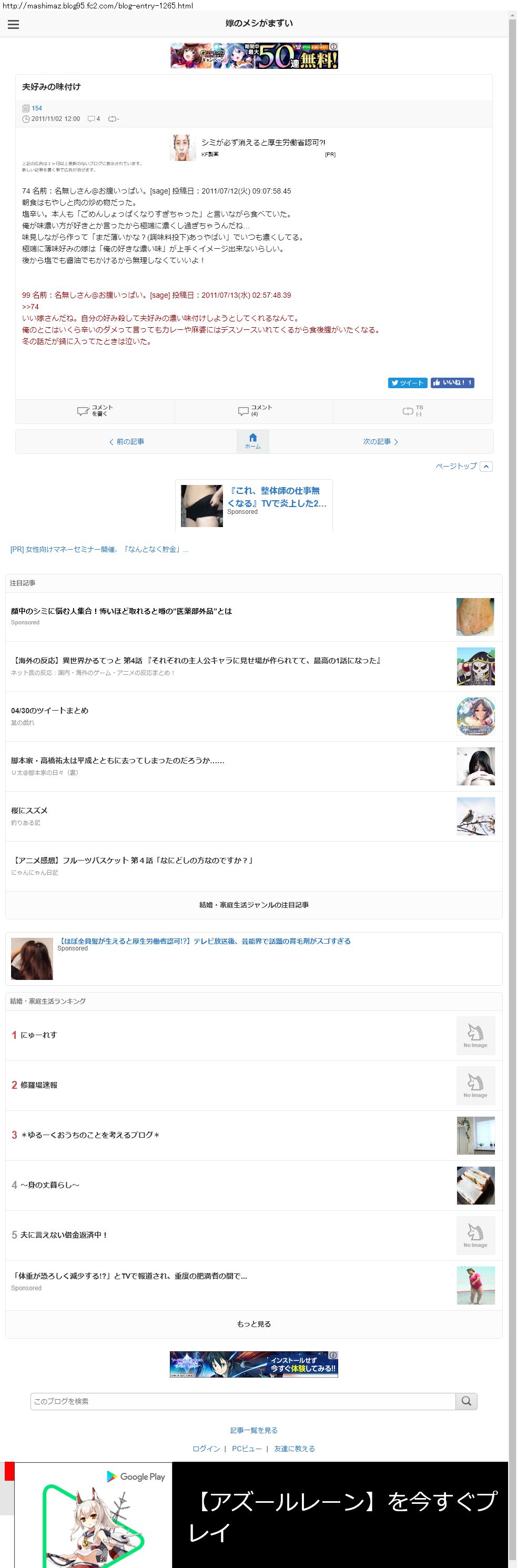The width and height of the screenshot is (517, 1568).
Task: Open the 桜にスズメ article
Action: tap(254, 816)
